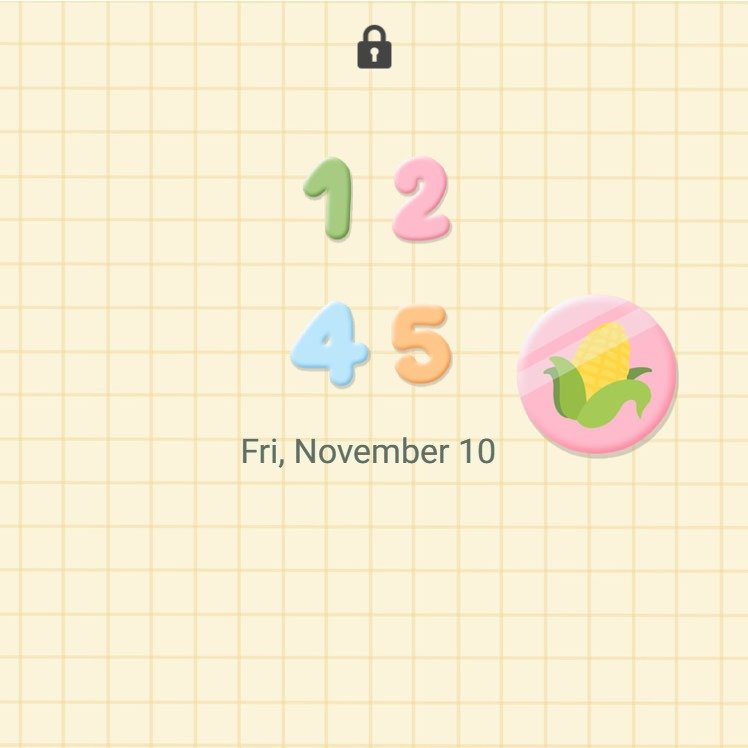The height and width of the screenshot is (748, 748).
Task: Tap the padlock icon to unlock
Action: coord(374,48)
